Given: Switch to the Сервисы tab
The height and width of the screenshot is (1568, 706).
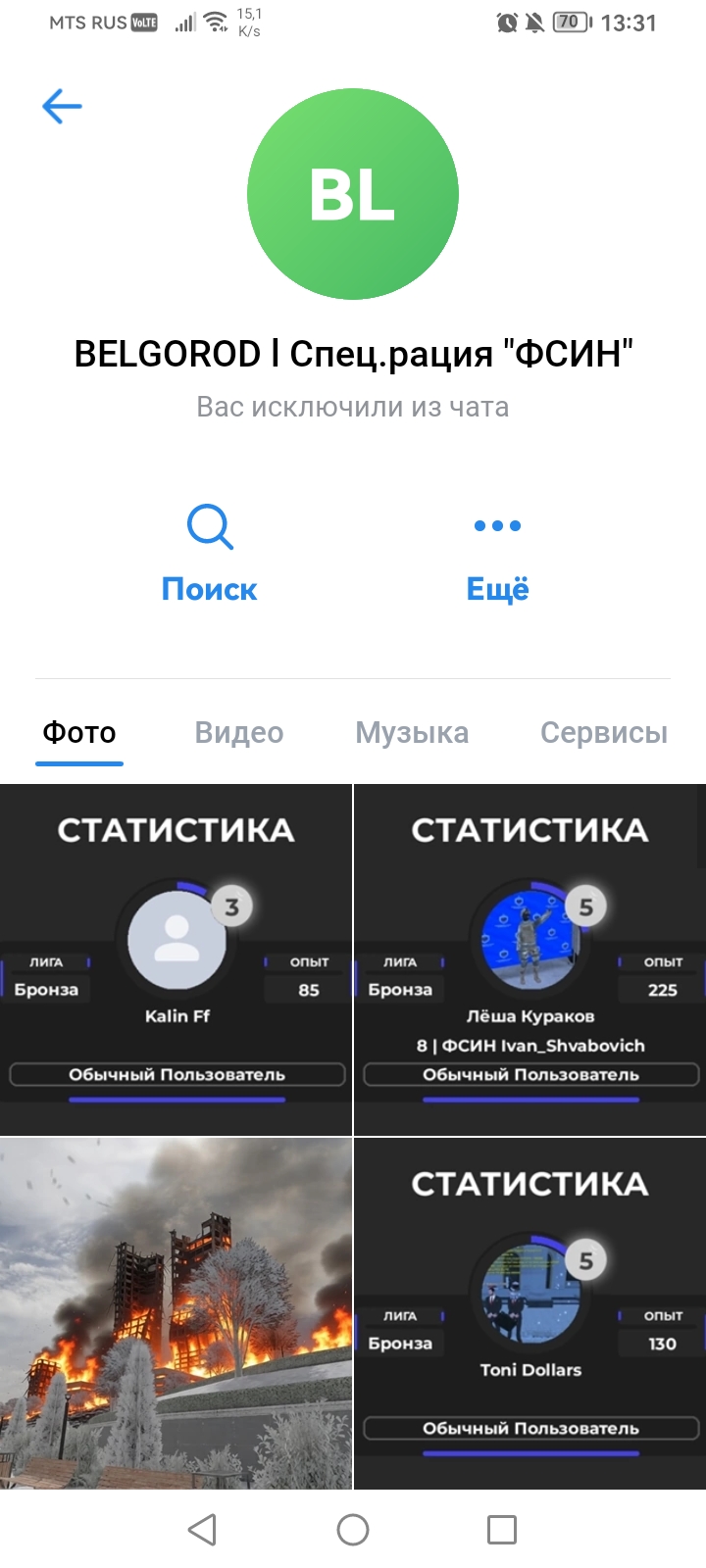Looking at the screenshot, I should [x=604, y=732].
